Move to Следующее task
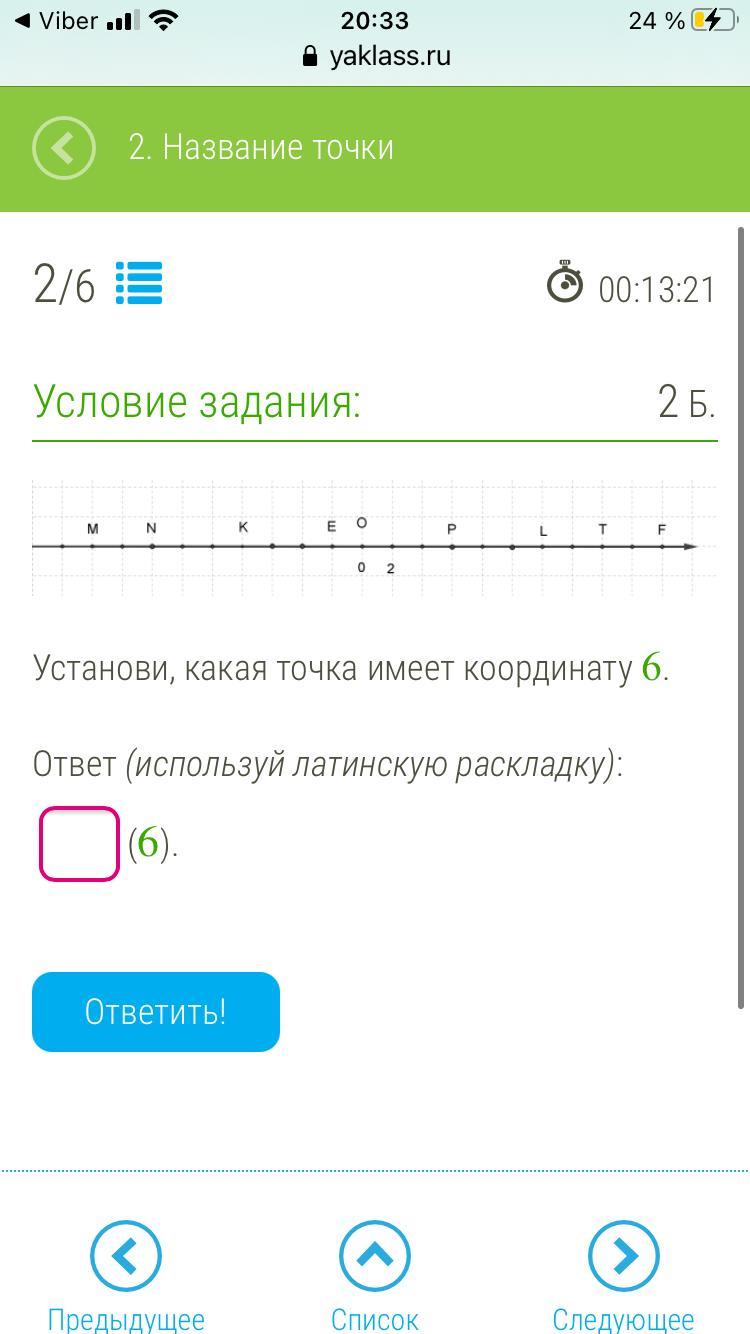 pyautogui.click(x=624, y=1277)
